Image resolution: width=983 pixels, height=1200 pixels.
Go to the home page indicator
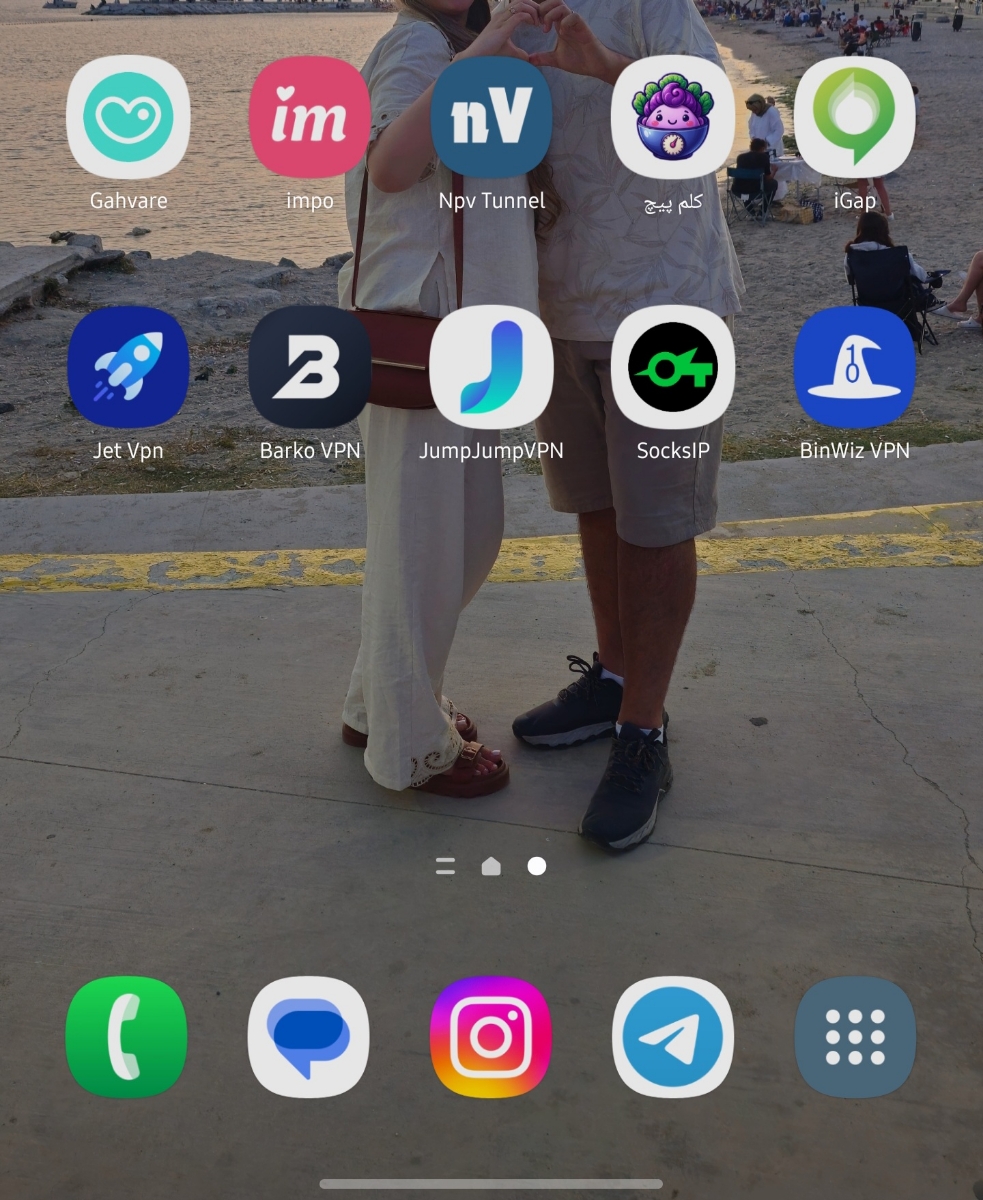click(491, 866)
